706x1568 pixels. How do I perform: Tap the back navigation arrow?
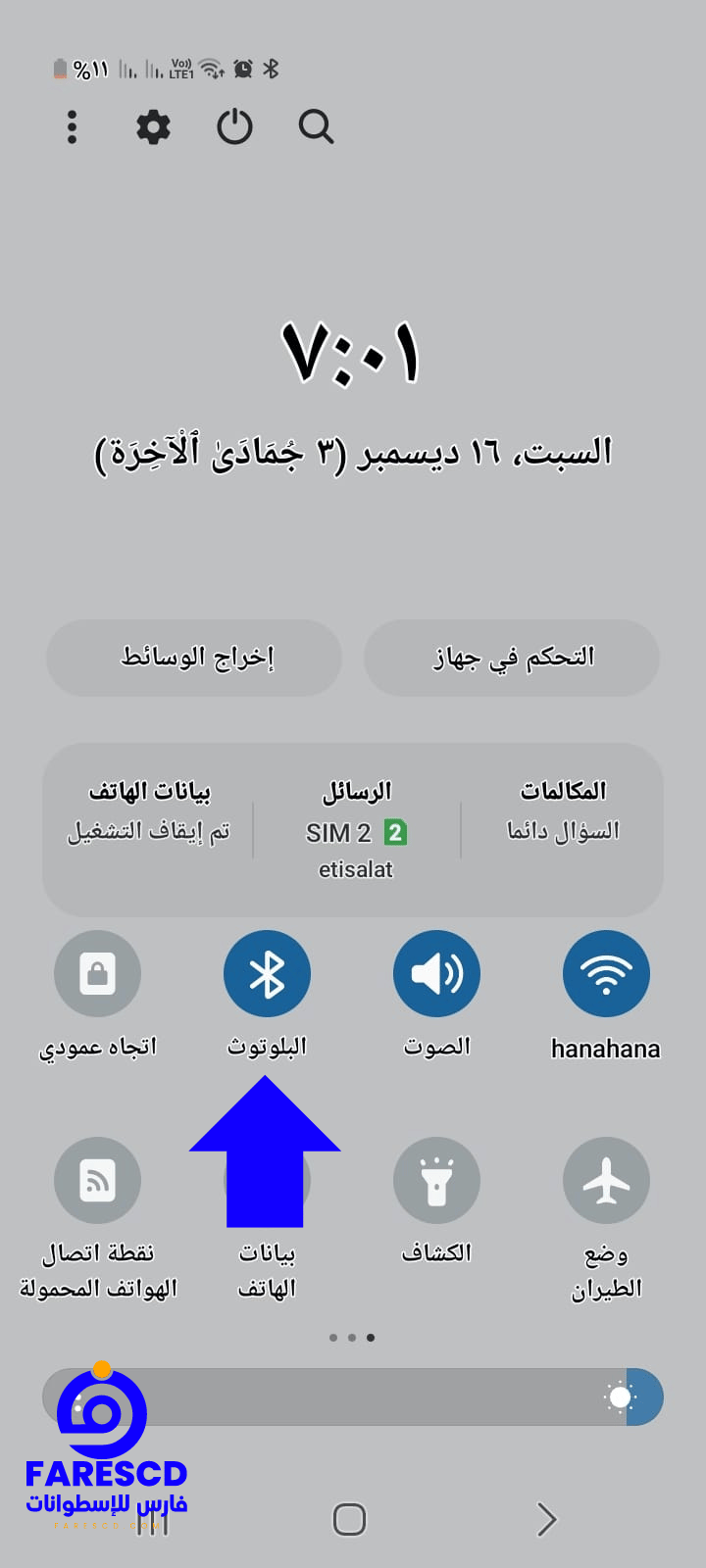[547, 1519]
